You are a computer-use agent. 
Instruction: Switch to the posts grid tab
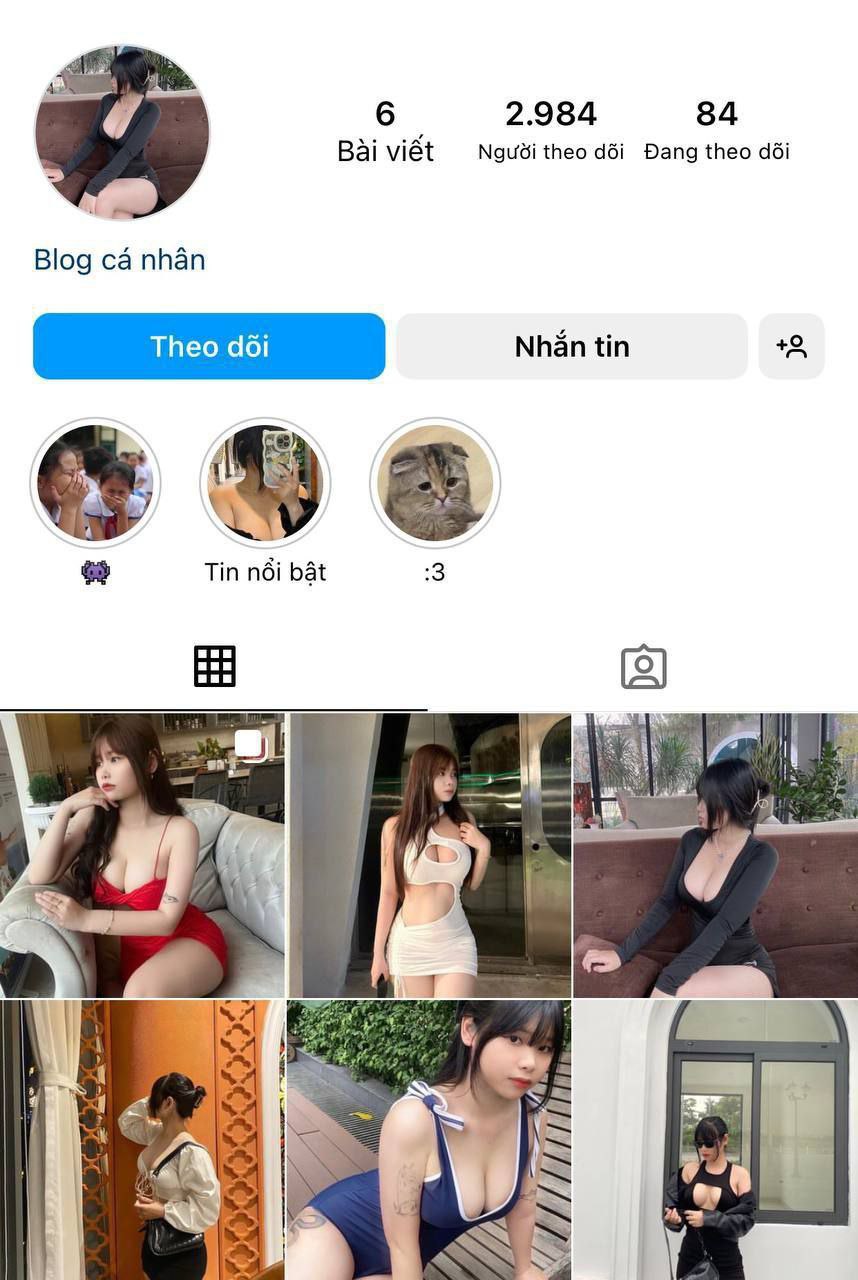[214, 666]
